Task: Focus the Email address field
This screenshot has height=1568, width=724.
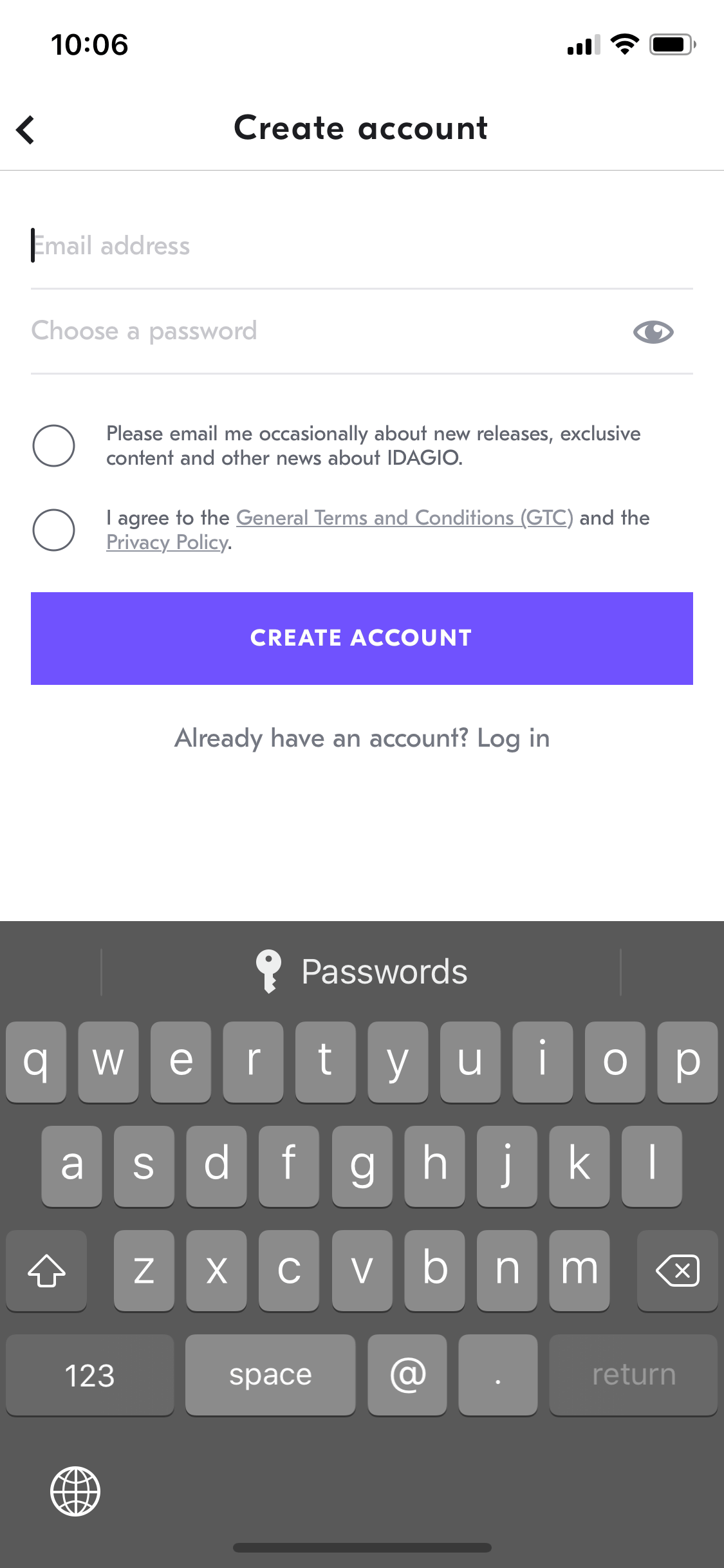Action: [x=362, y=247]
